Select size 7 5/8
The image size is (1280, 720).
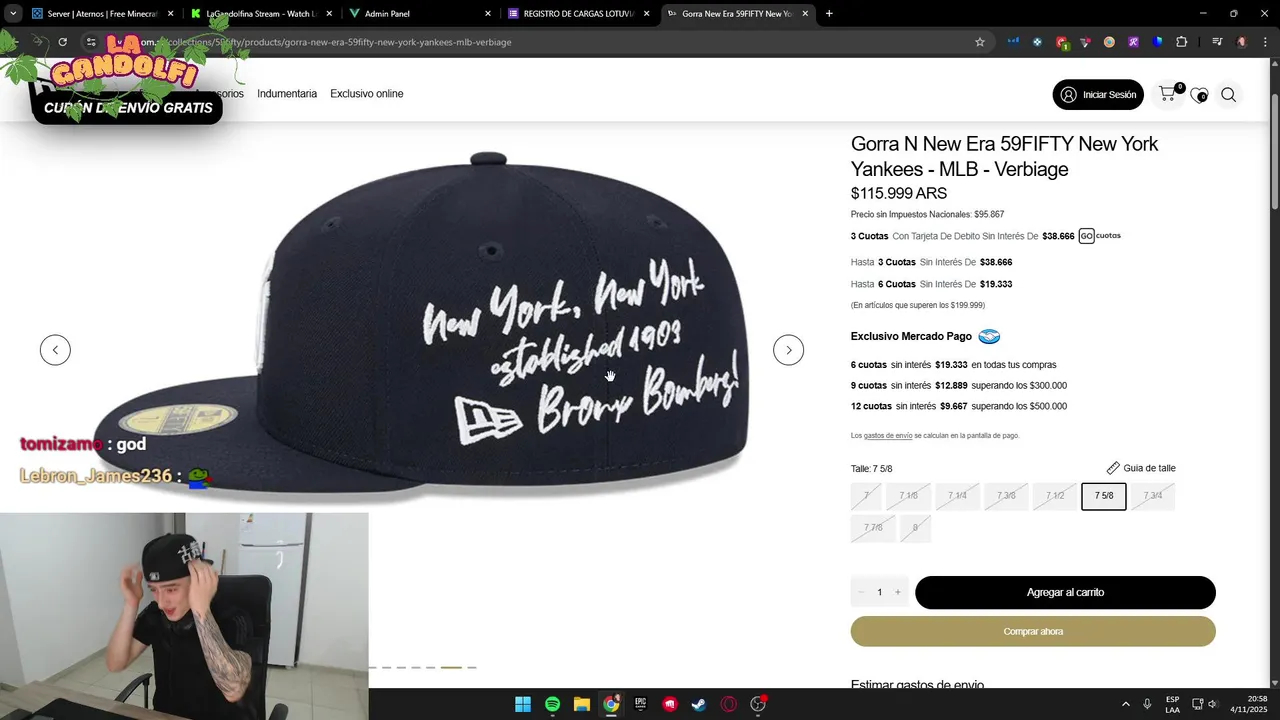tap(1104, 496)
